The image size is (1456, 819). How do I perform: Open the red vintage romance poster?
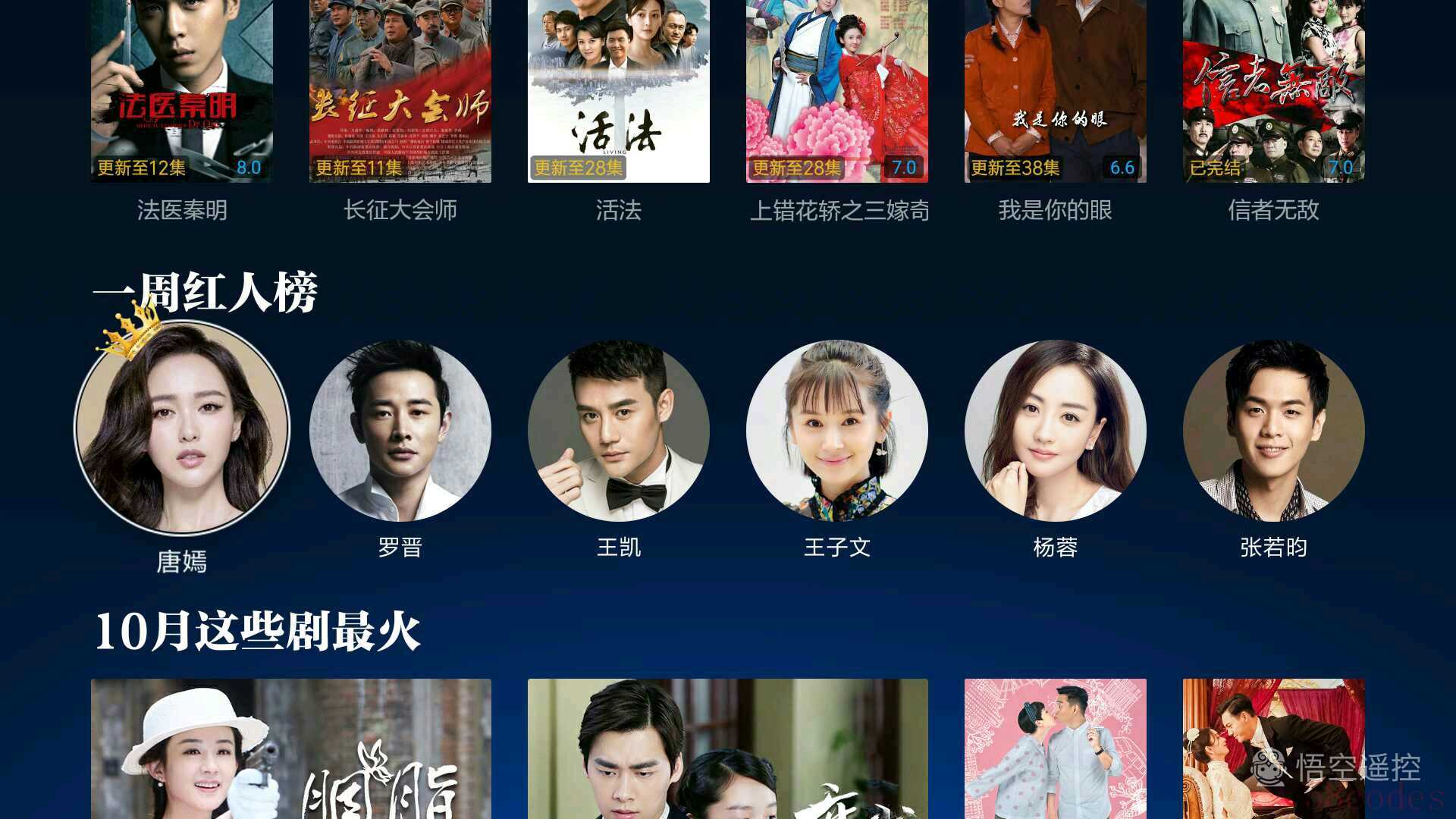click(x=1274, y=749)
